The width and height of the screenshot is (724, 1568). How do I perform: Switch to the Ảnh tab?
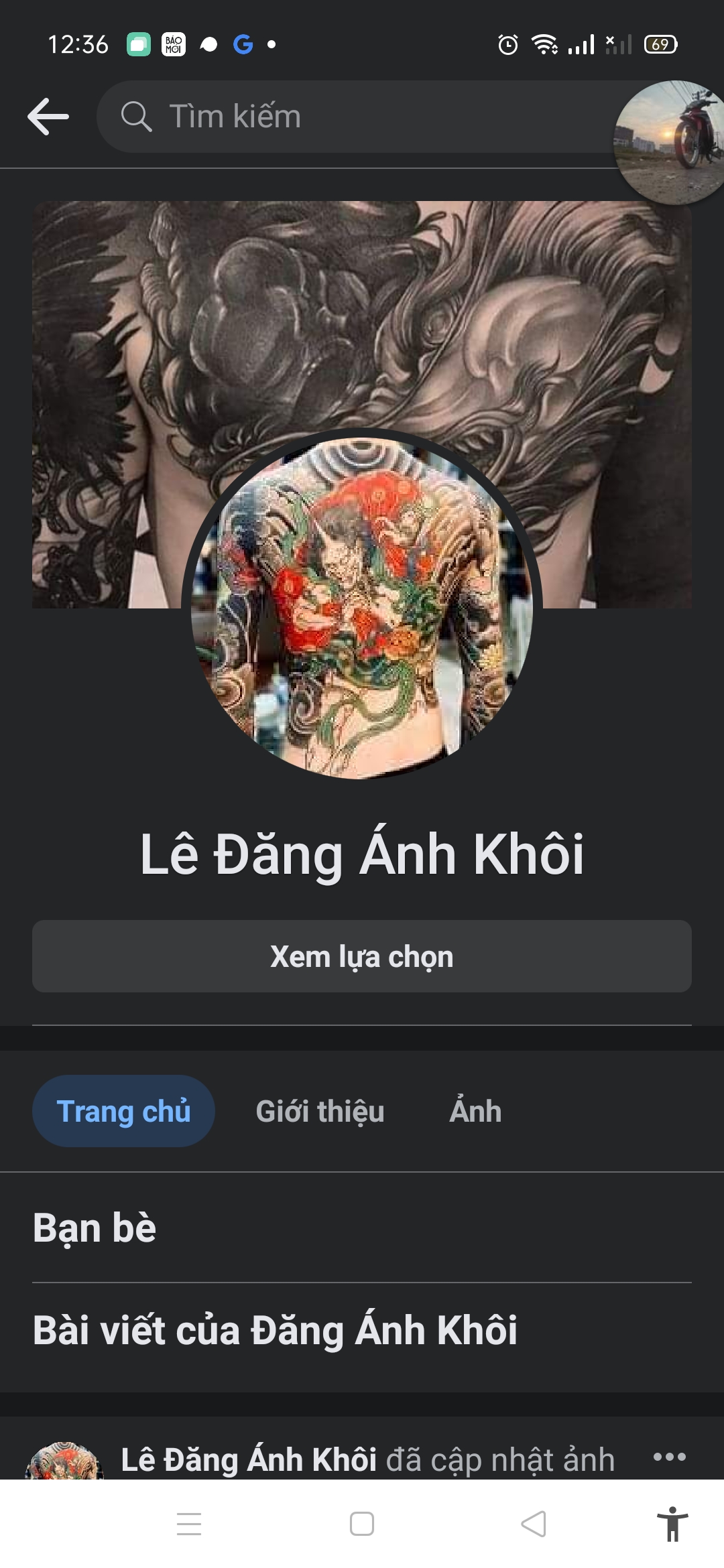pos(475,1111)
